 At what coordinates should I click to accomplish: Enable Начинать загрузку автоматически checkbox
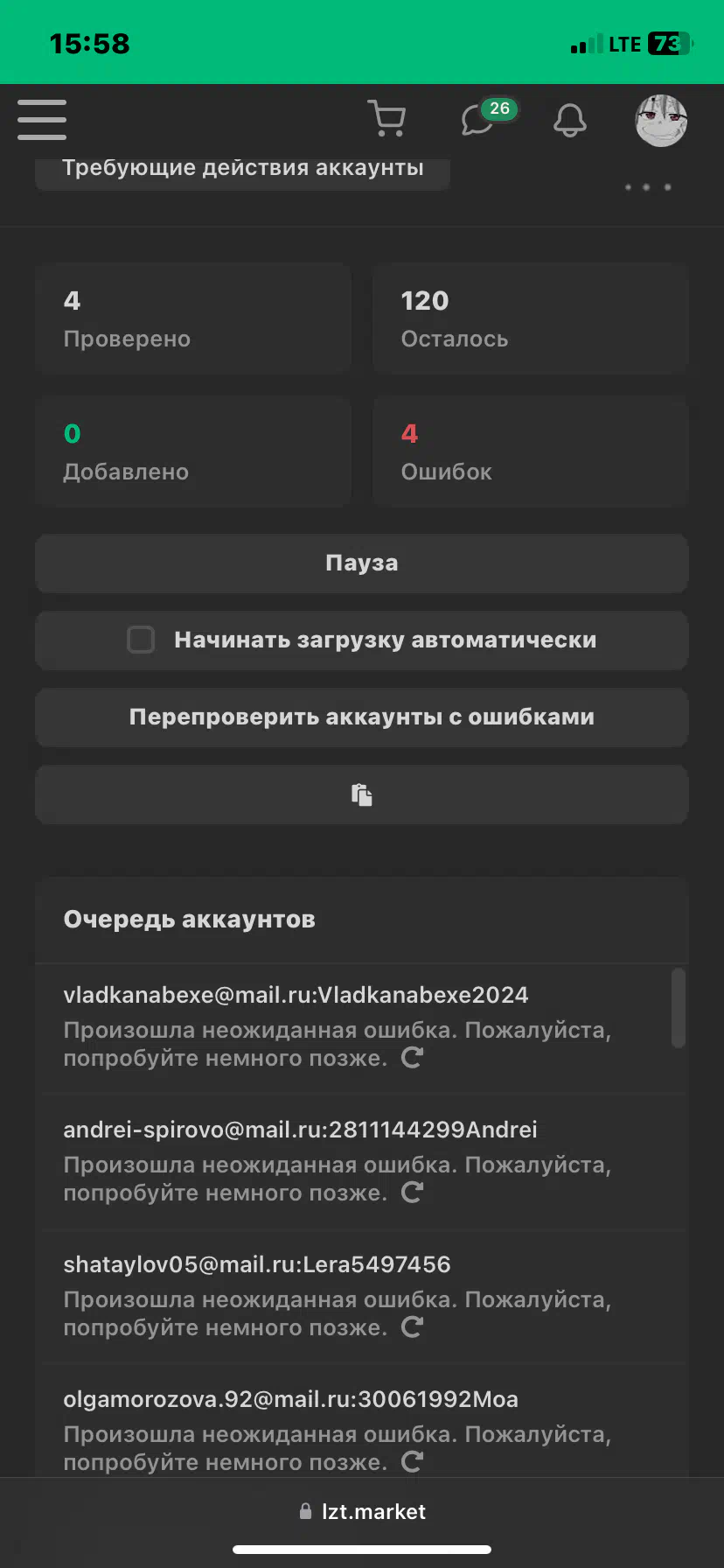click(141, 640)
